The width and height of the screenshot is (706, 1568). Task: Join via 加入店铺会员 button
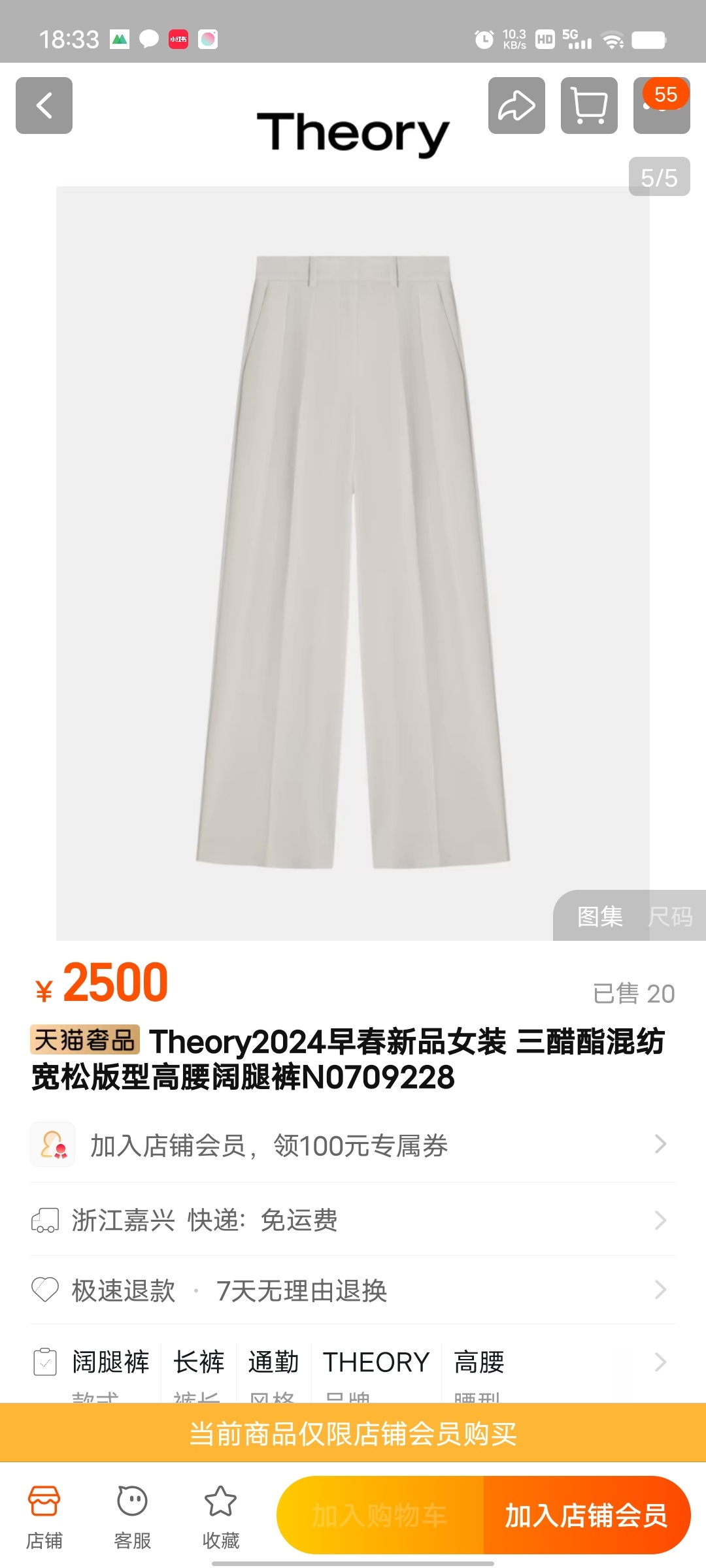[586, 1515]
